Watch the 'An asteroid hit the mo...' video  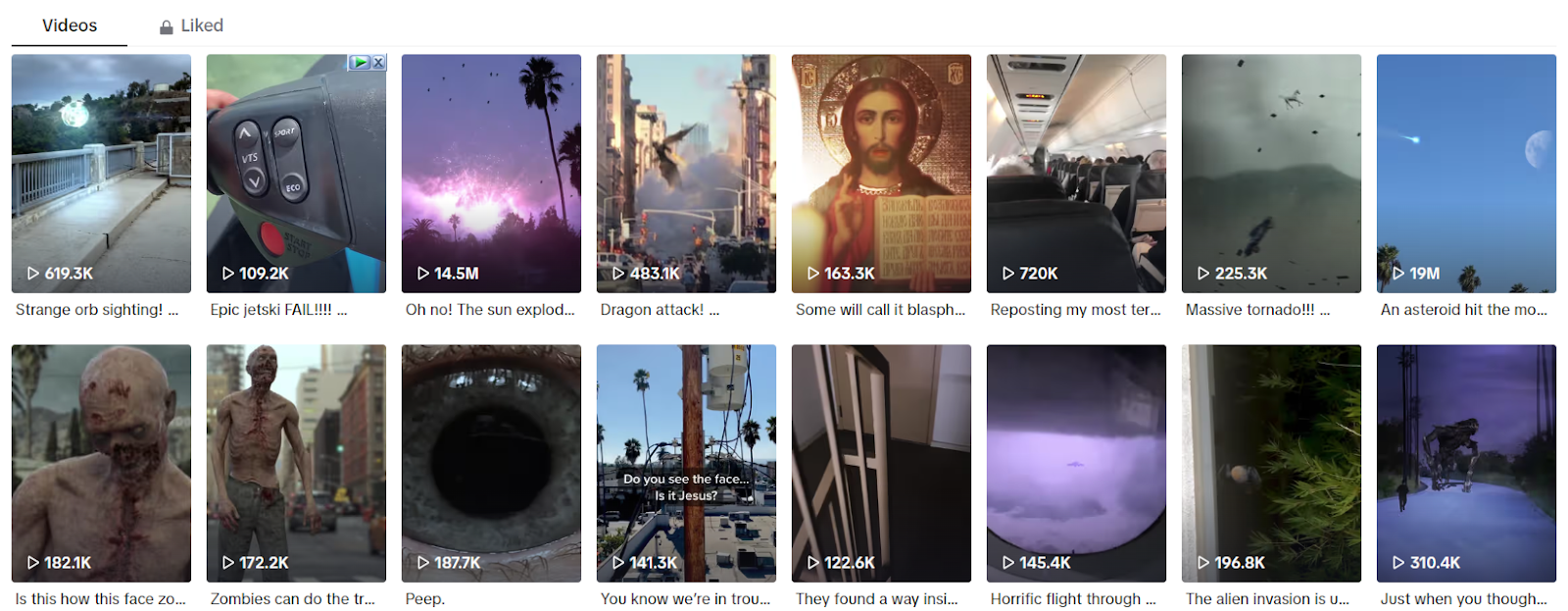tap(1466, 174)
